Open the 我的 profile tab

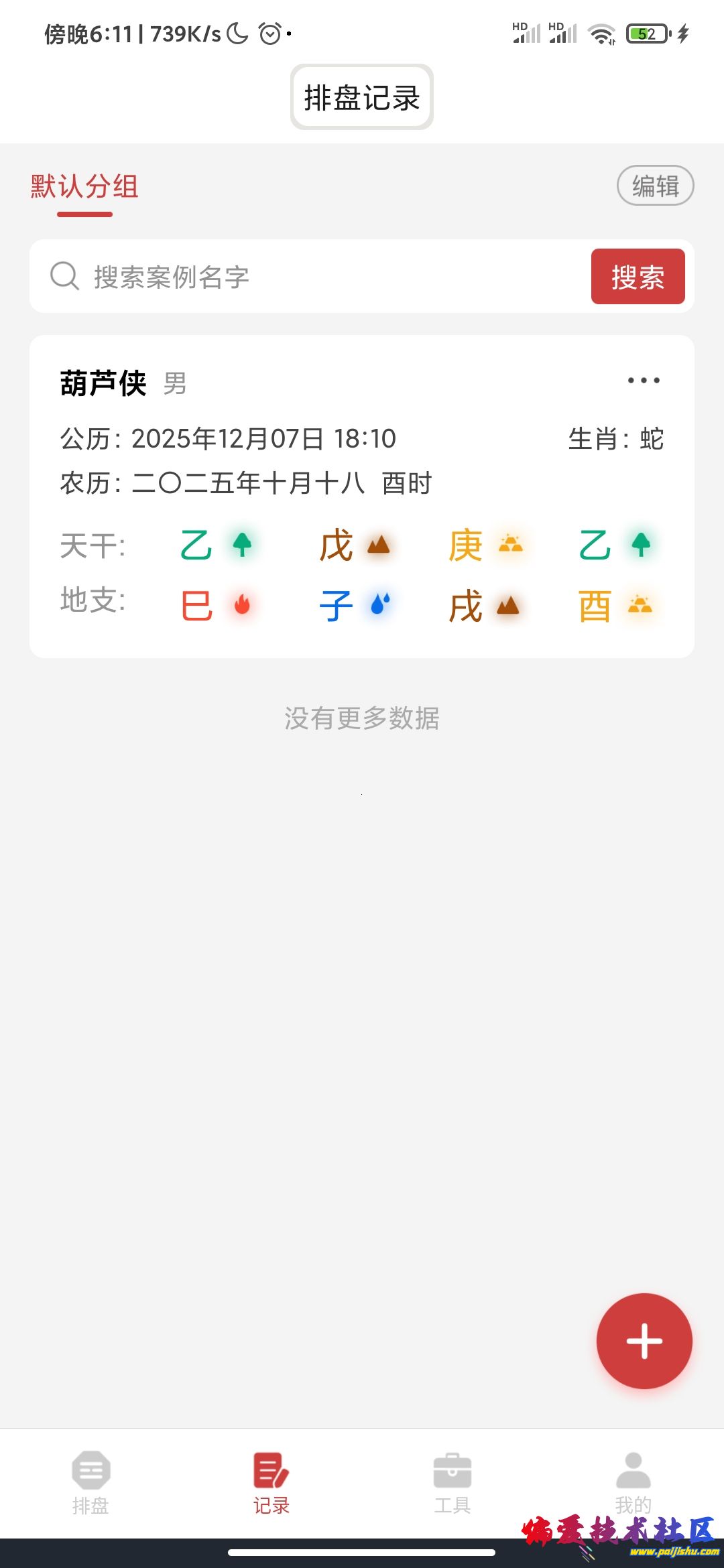pyautogui.click(x=633, y=1482)
